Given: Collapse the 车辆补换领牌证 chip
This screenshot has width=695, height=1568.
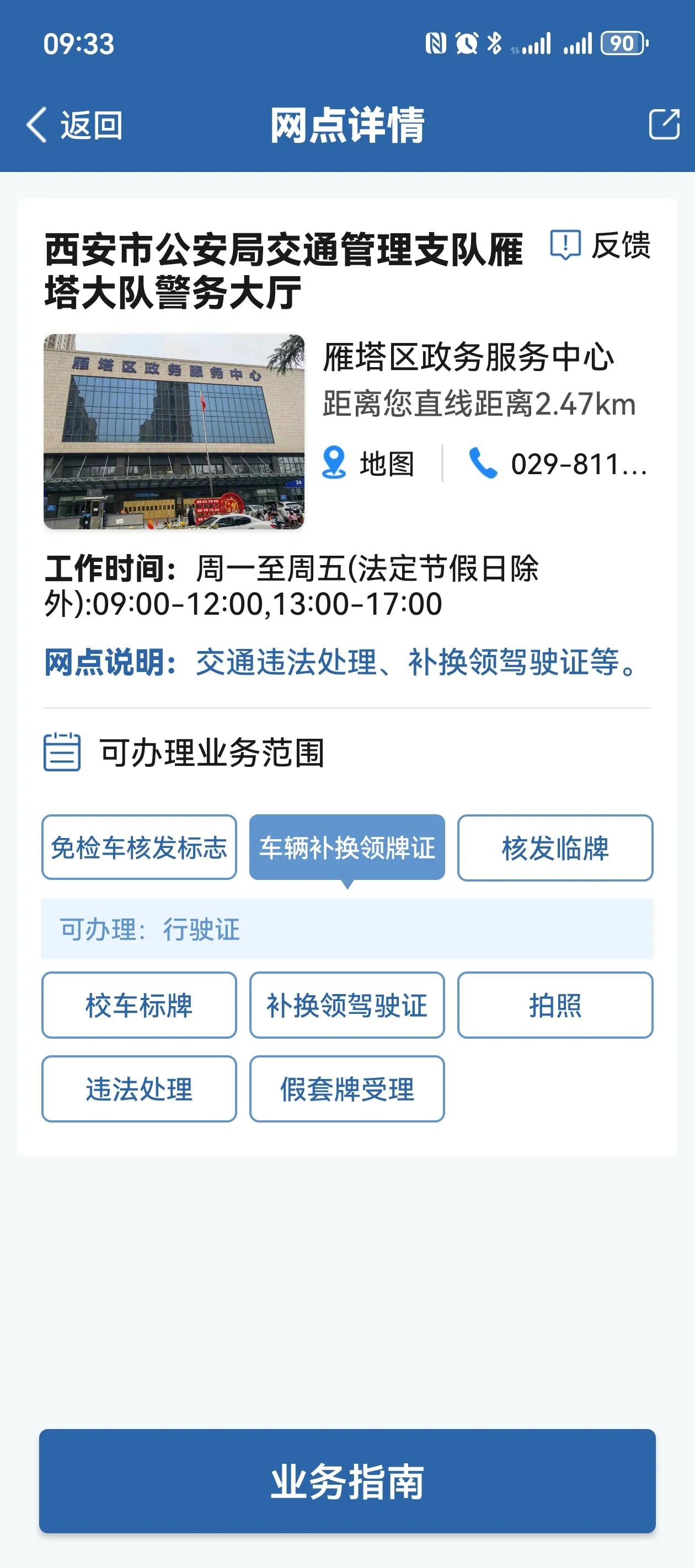Looking at the screenshot, I should [346, 847].
